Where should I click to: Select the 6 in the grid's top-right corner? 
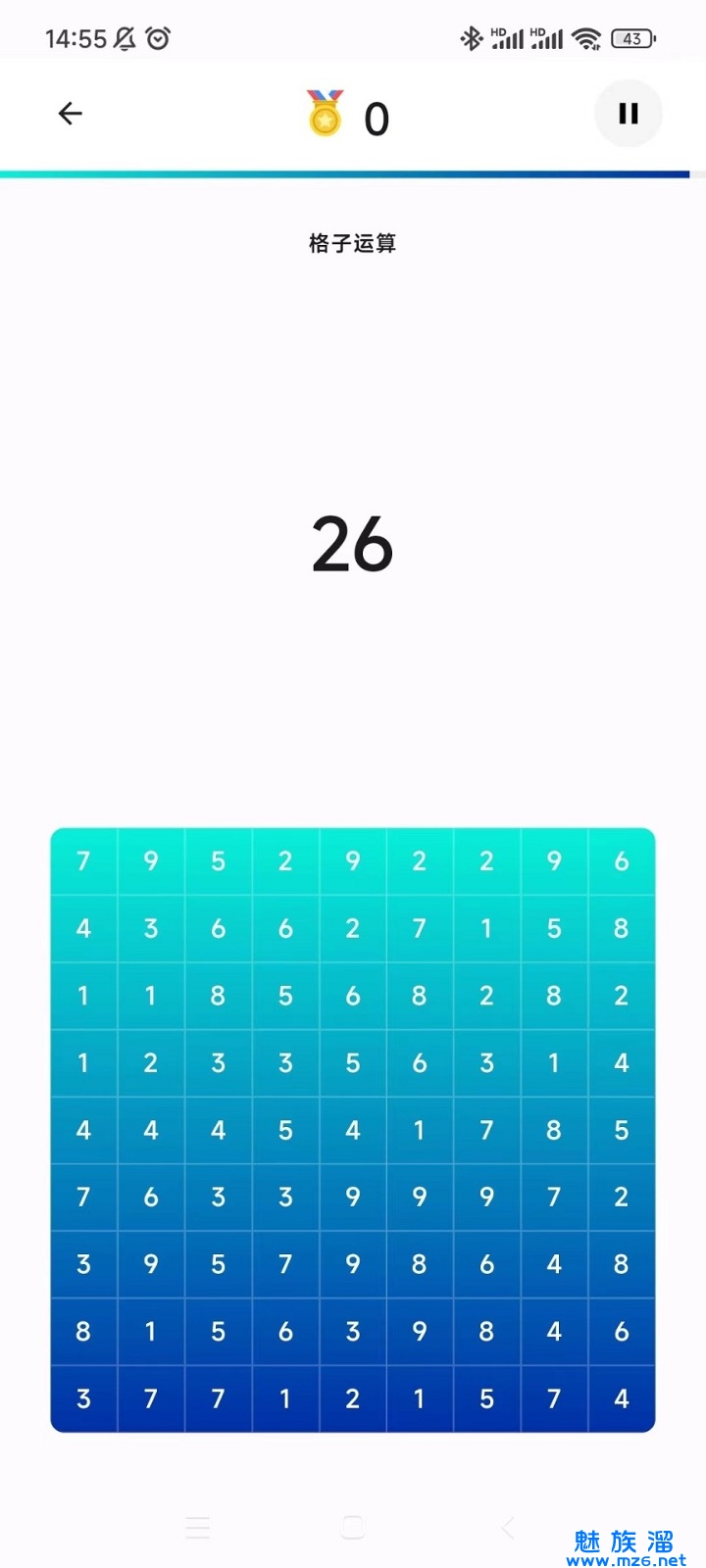[622, 861]
